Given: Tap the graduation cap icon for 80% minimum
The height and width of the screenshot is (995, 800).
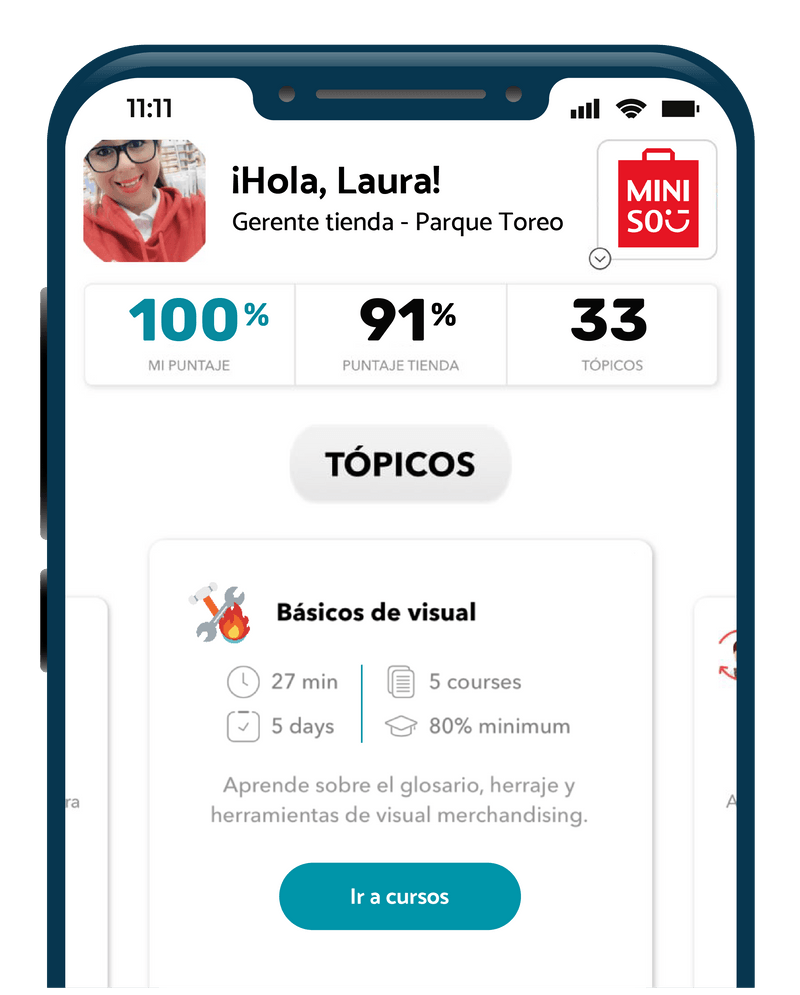Looking at the screenshot, I should 400,728.
